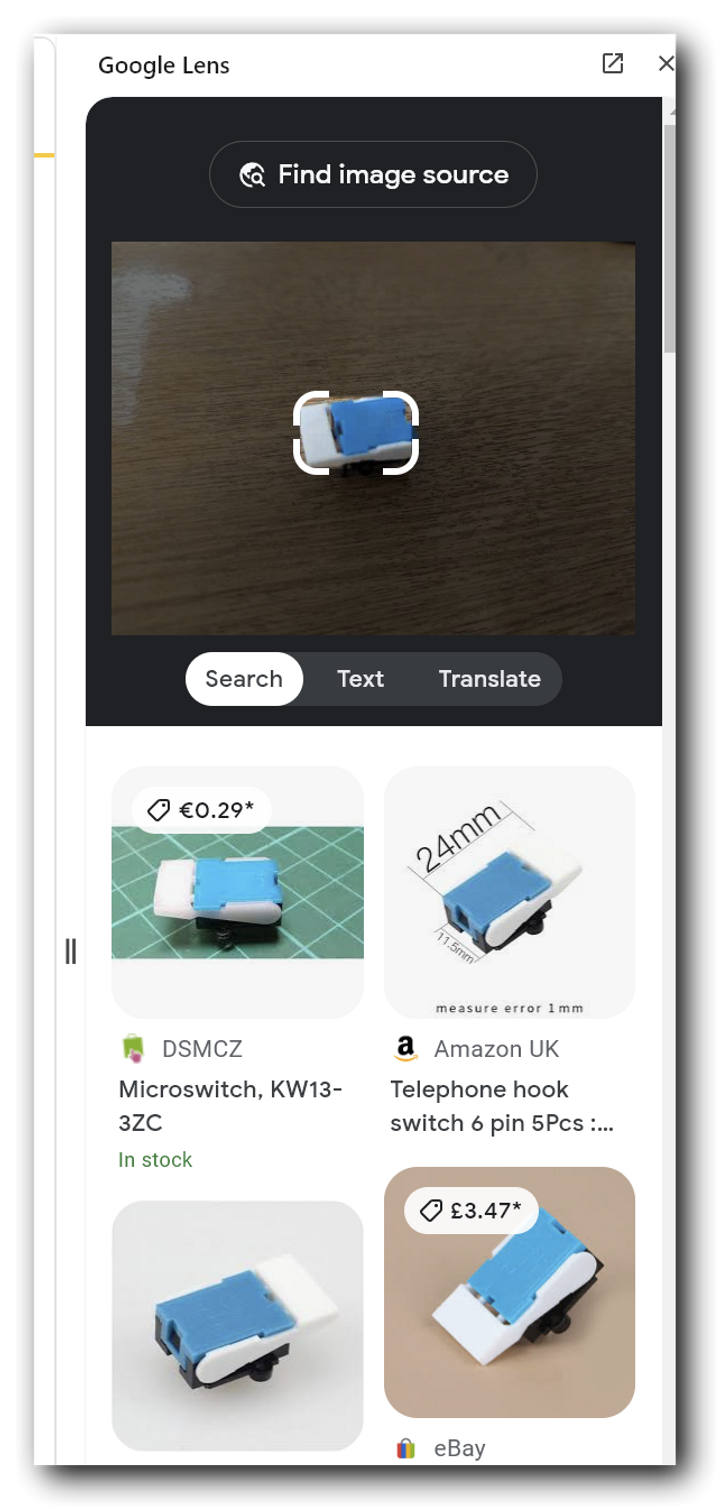Image resolution: width=720 pixels, height=1510 pixels.
Task: Tap the side panel resize handle
Action: pos(70,951)
